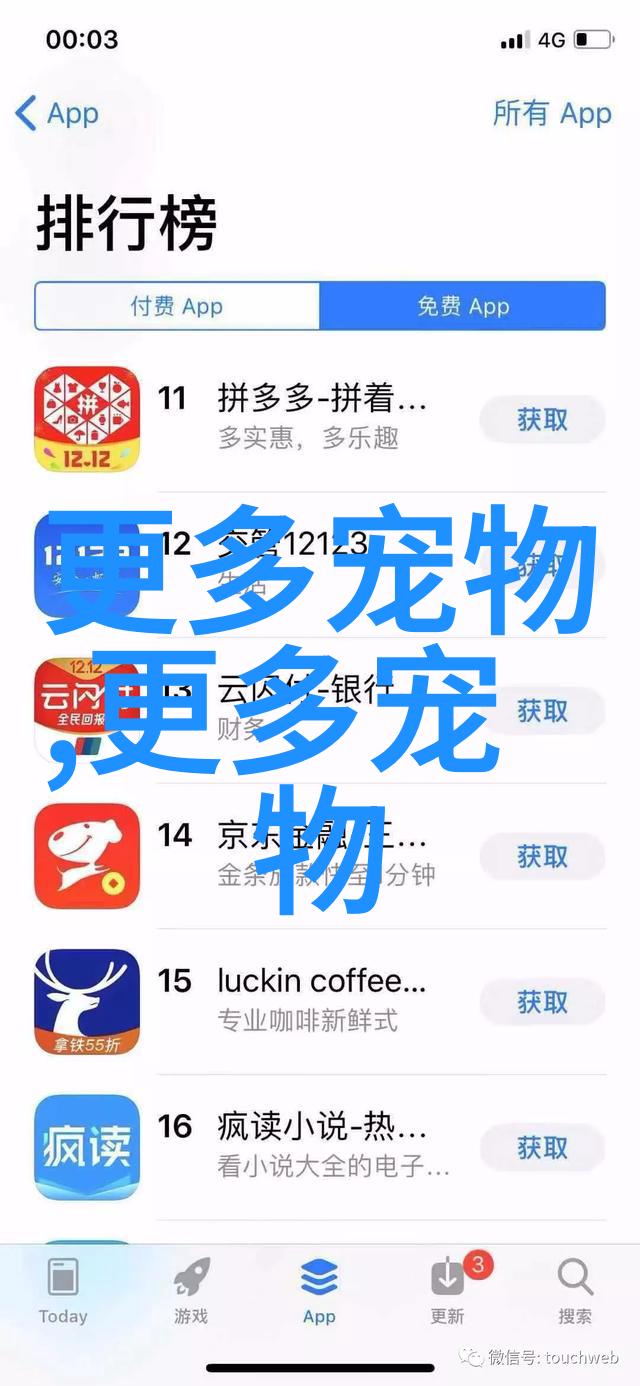Go back to the App page
This screenshot has height=1386, width=640.
coord(57,114)
